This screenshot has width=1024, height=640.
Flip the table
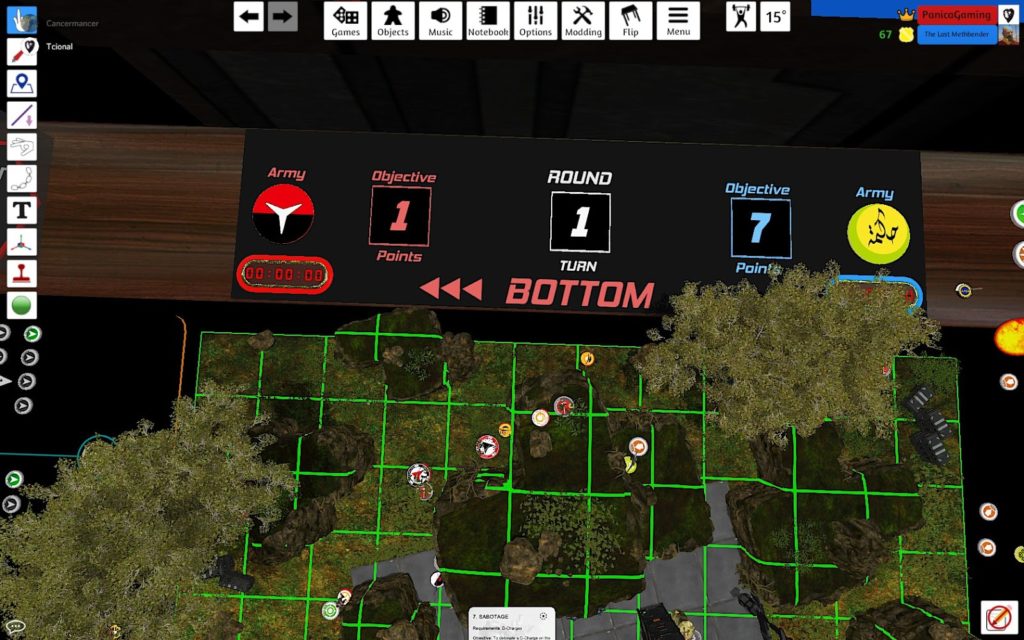pos(630,20)
